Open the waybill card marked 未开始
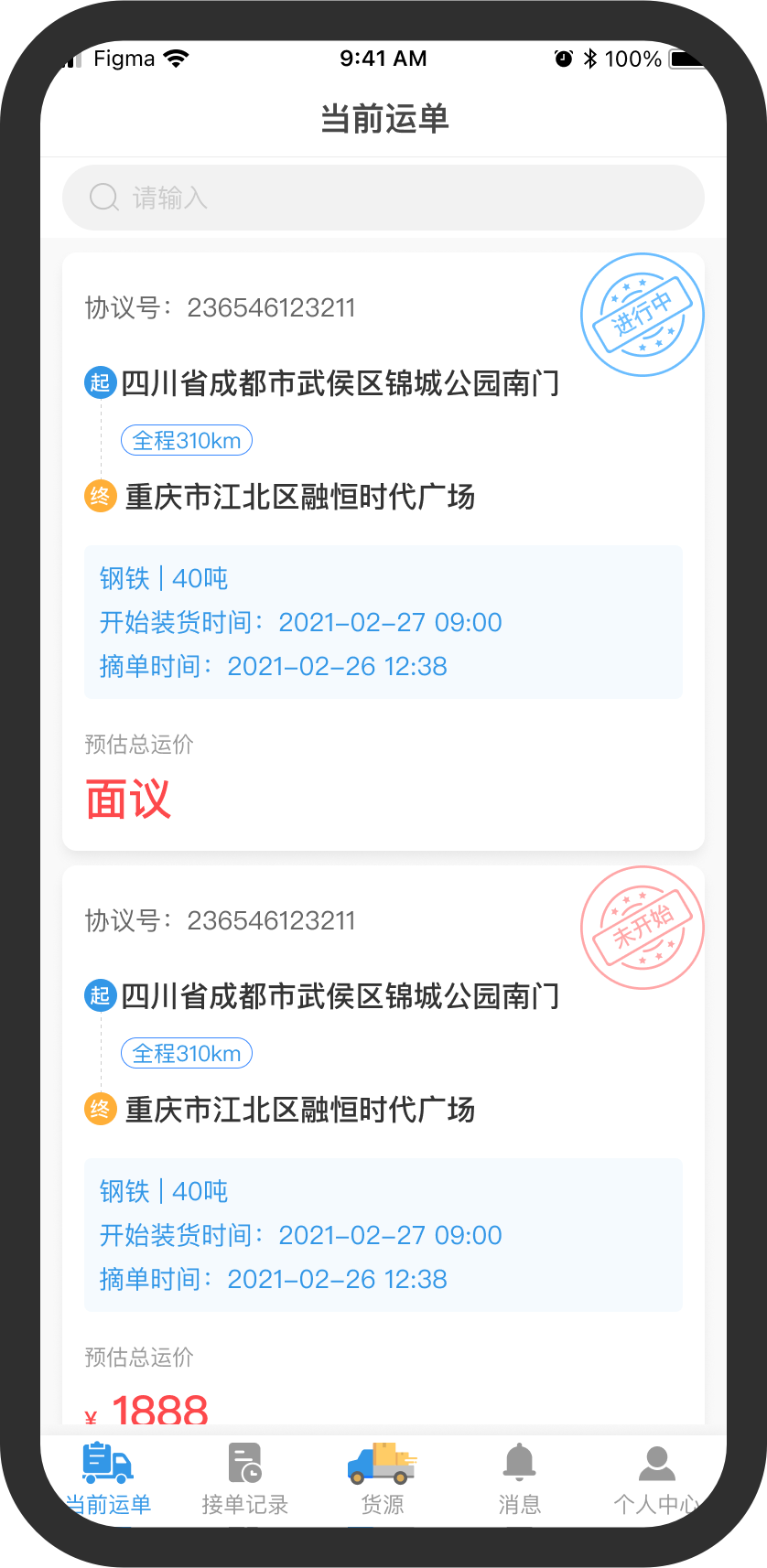The image size is (767, 1568). coord(383,1144)
